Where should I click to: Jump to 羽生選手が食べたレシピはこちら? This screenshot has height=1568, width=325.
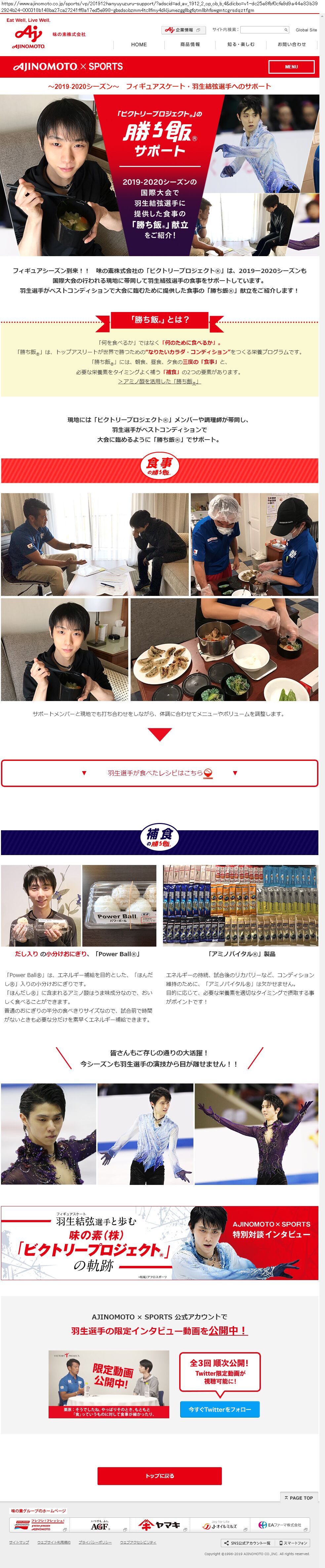159,773
